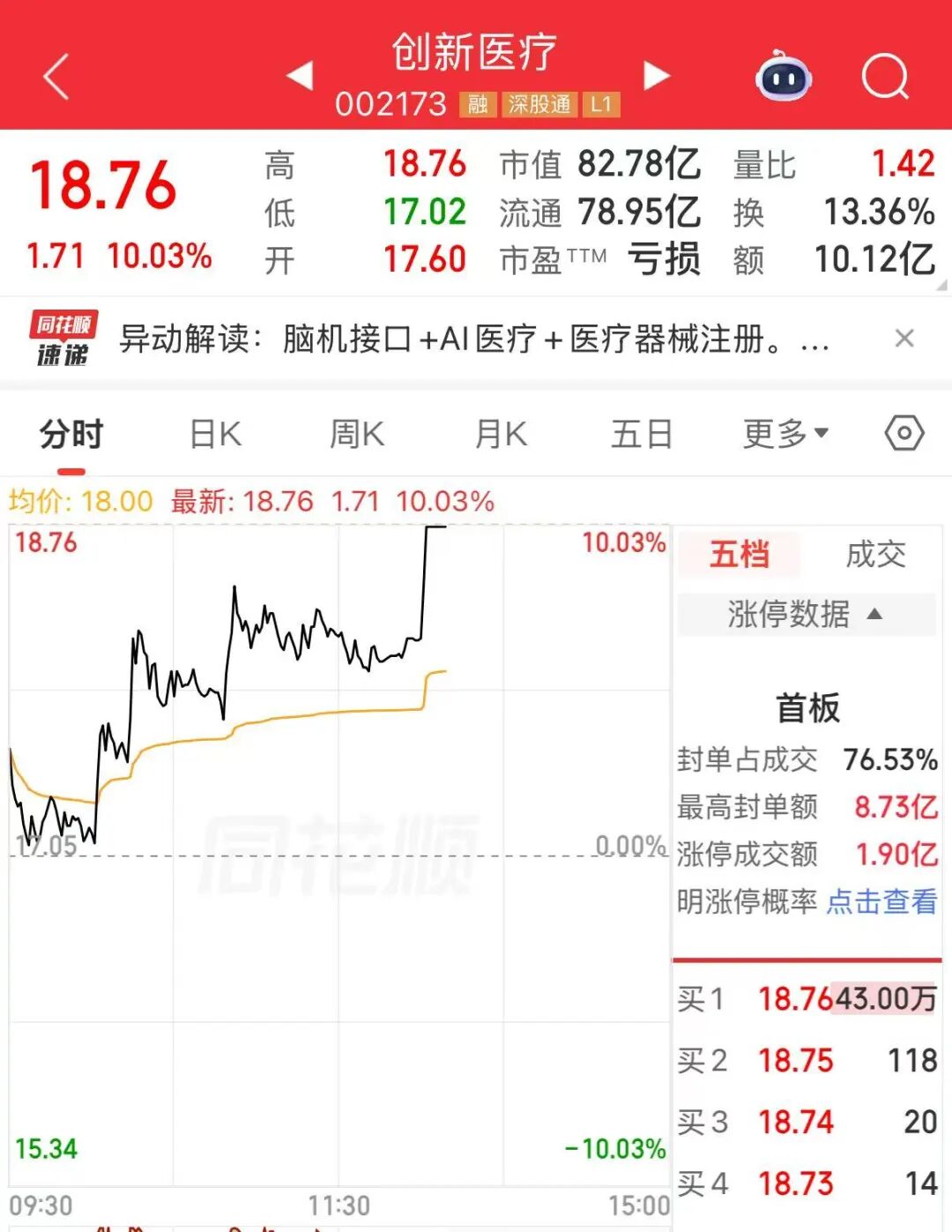Select the 五档 order book tab

tap(740, 554)
